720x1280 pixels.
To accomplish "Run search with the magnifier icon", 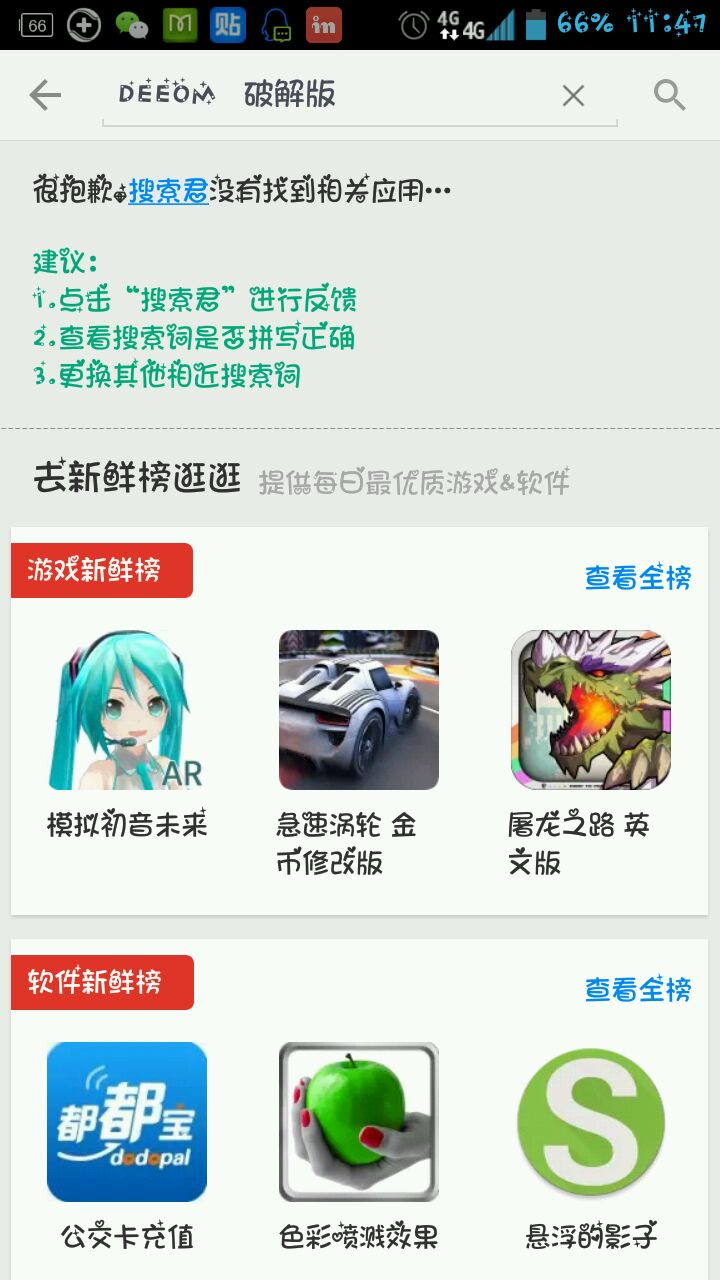I will 669,96.
